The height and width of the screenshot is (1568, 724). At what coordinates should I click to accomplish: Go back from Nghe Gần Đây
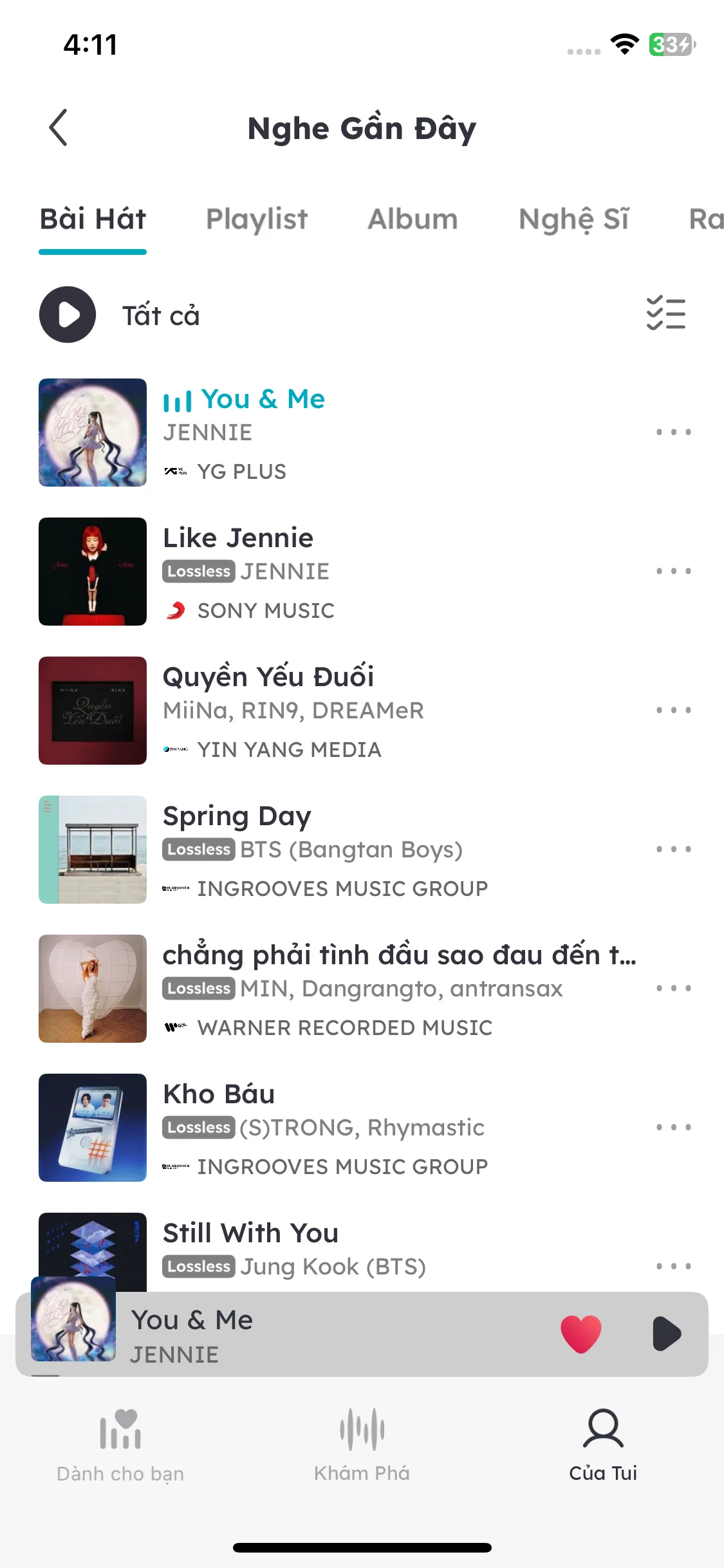click(x=59, y=127)
